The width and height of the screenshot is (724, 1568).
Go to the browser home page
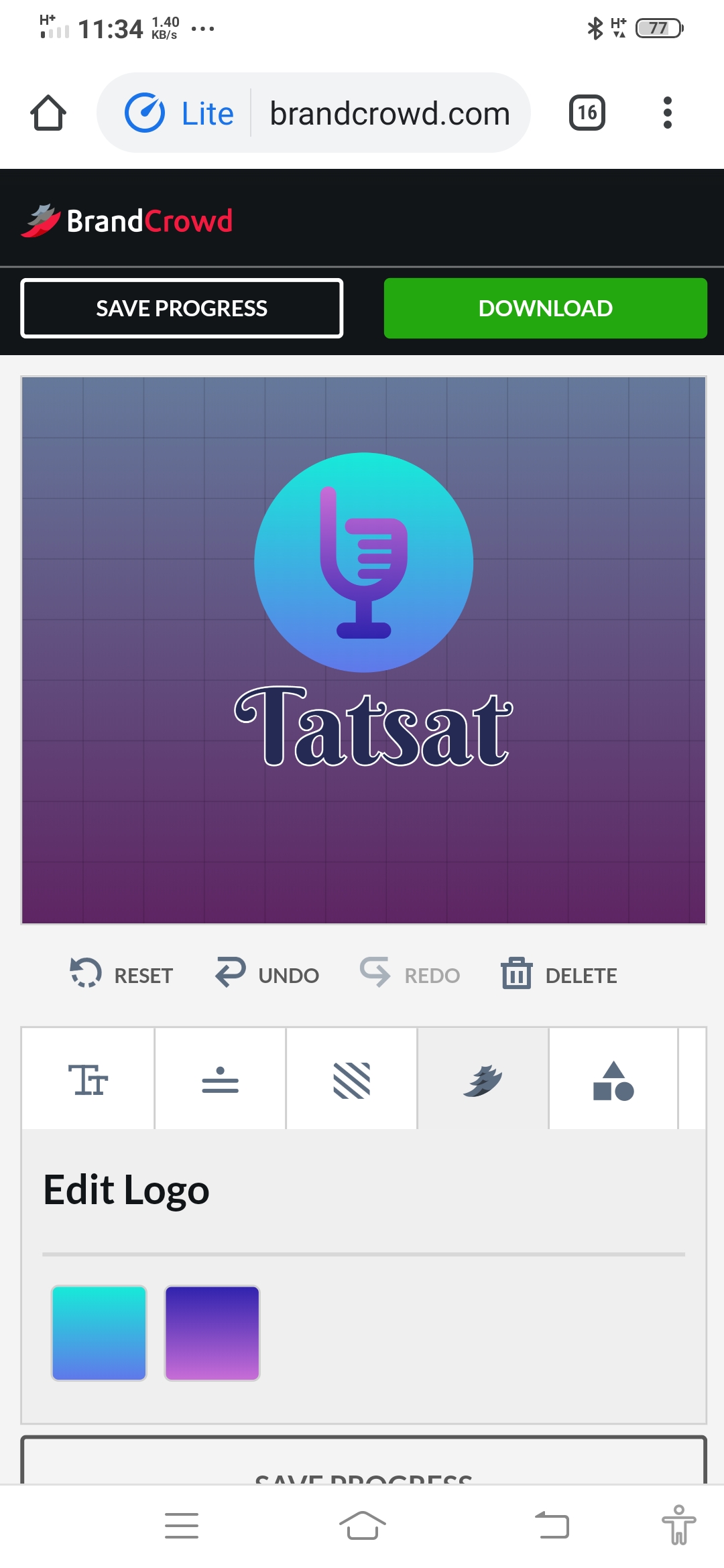[x=48, y=113]
